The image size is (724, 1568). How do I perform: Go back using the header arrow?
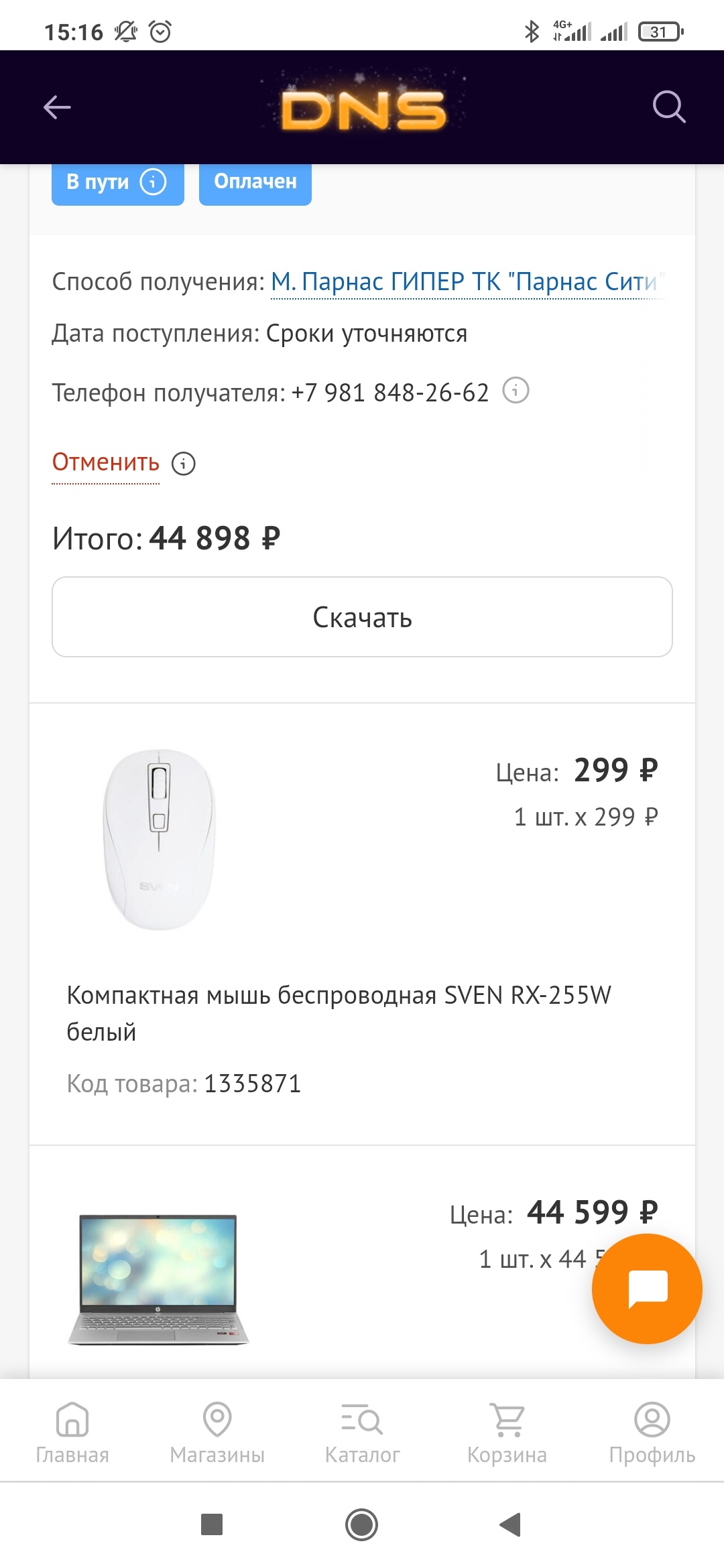(57, 107)
